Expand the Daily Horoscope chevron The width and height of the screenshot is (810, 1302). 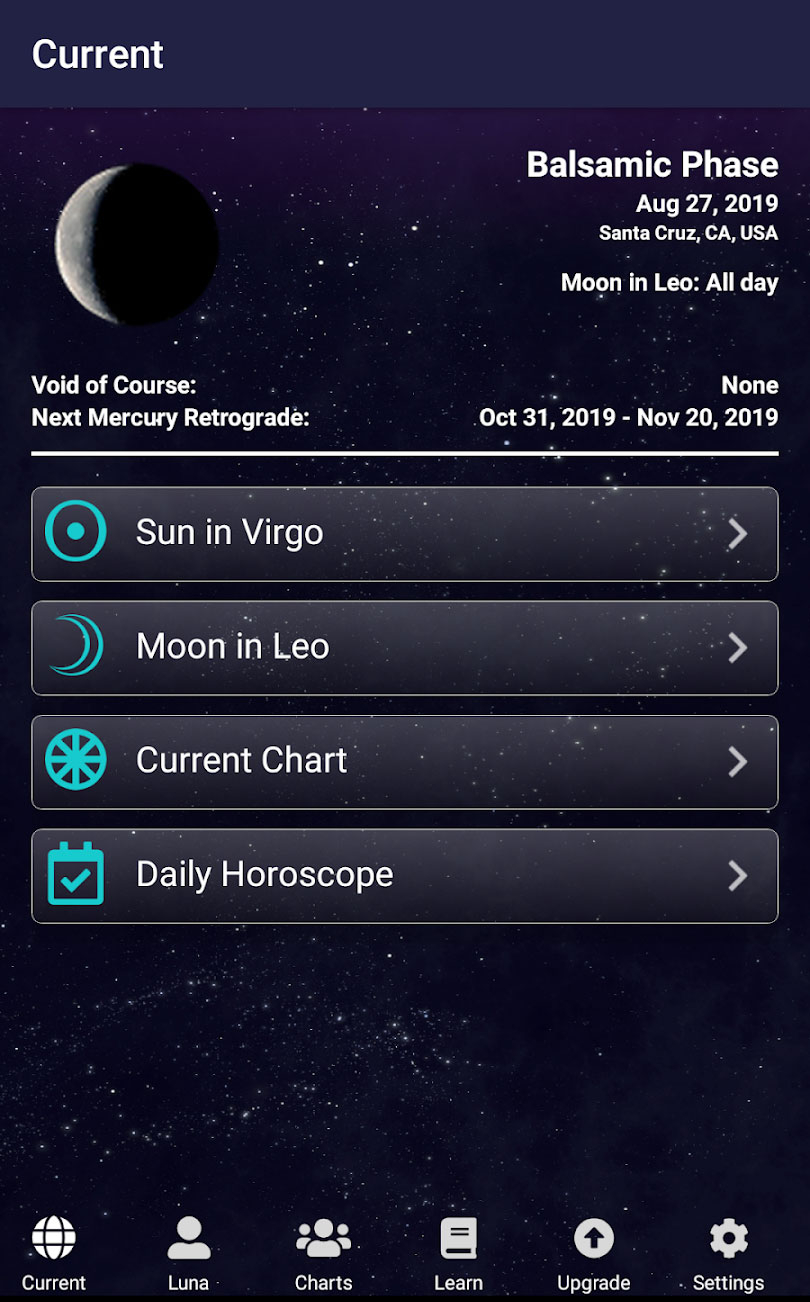tap(739, 876)
